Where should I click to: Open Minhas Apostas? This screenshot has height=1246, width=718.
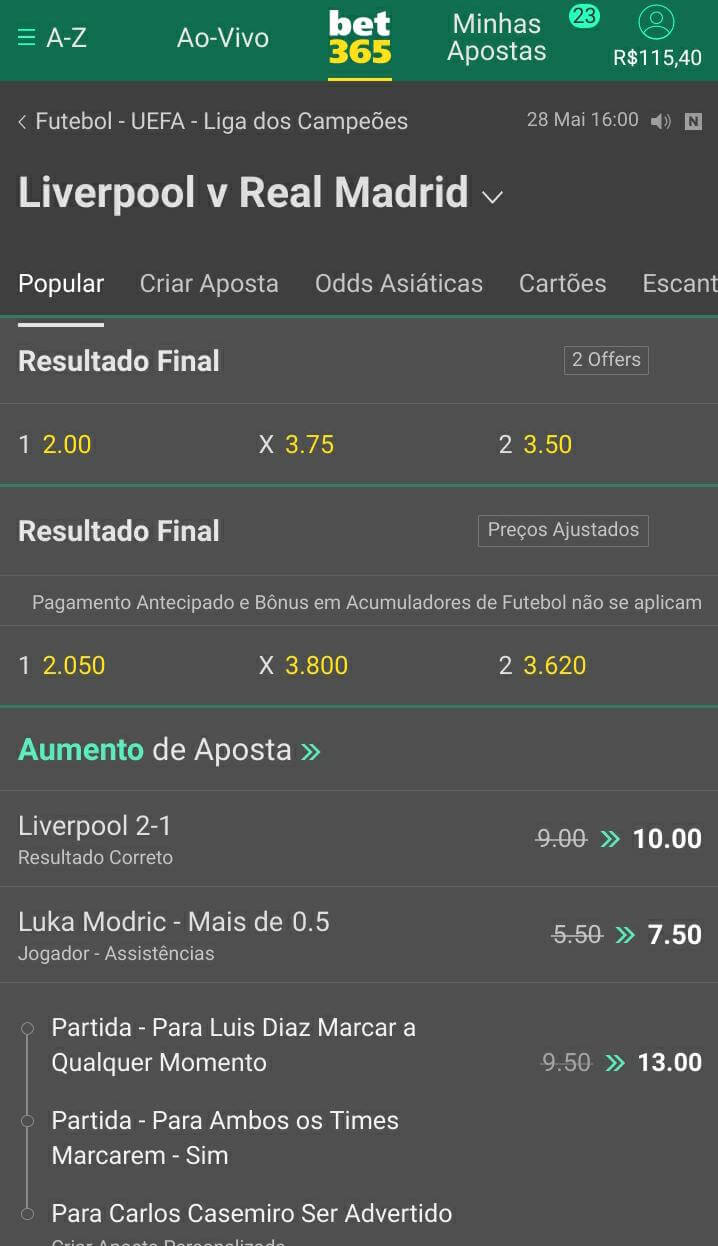(497, 38)
